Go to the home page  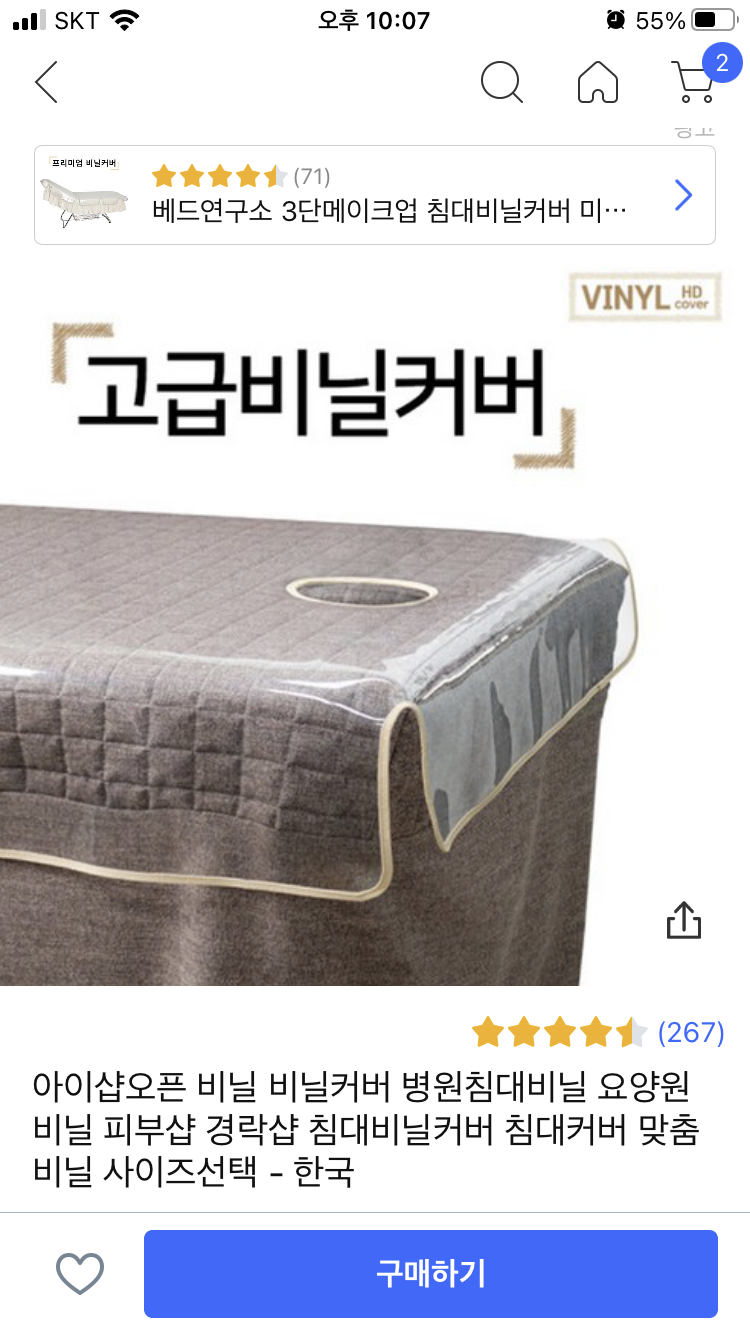click(x=598, y=82)
